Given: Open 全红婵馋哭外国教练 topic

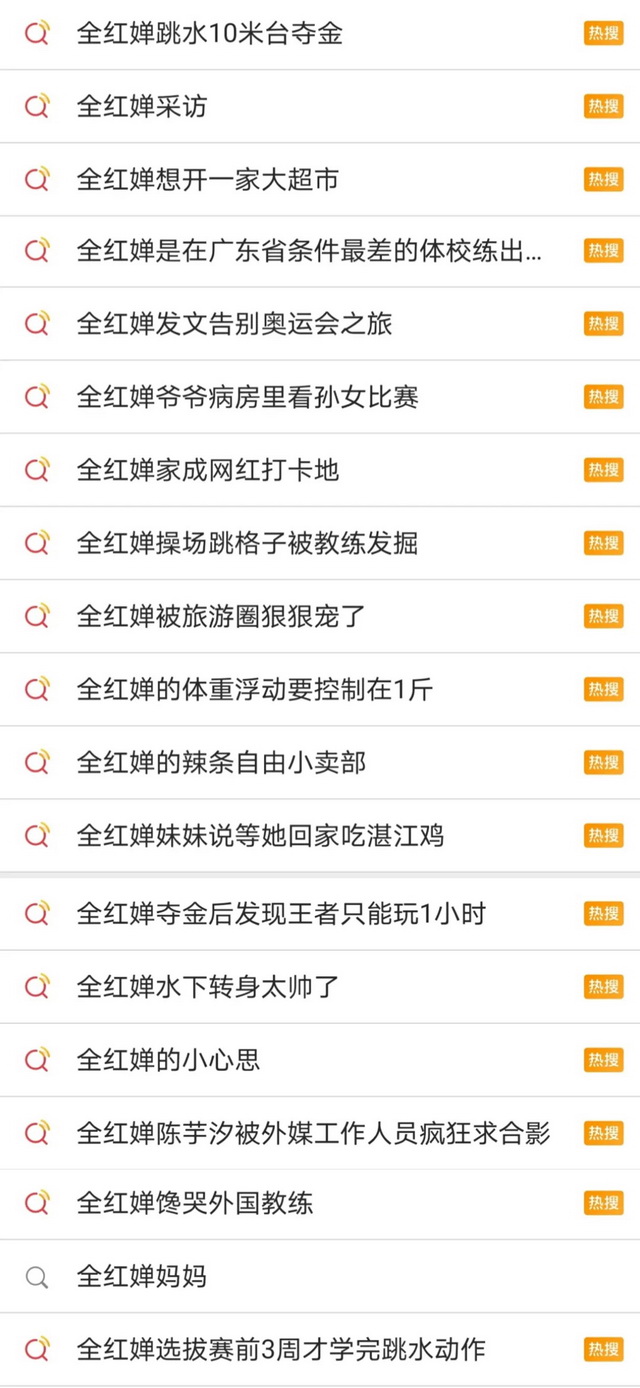Looking at the screenshot, I should click(195, 1203).
